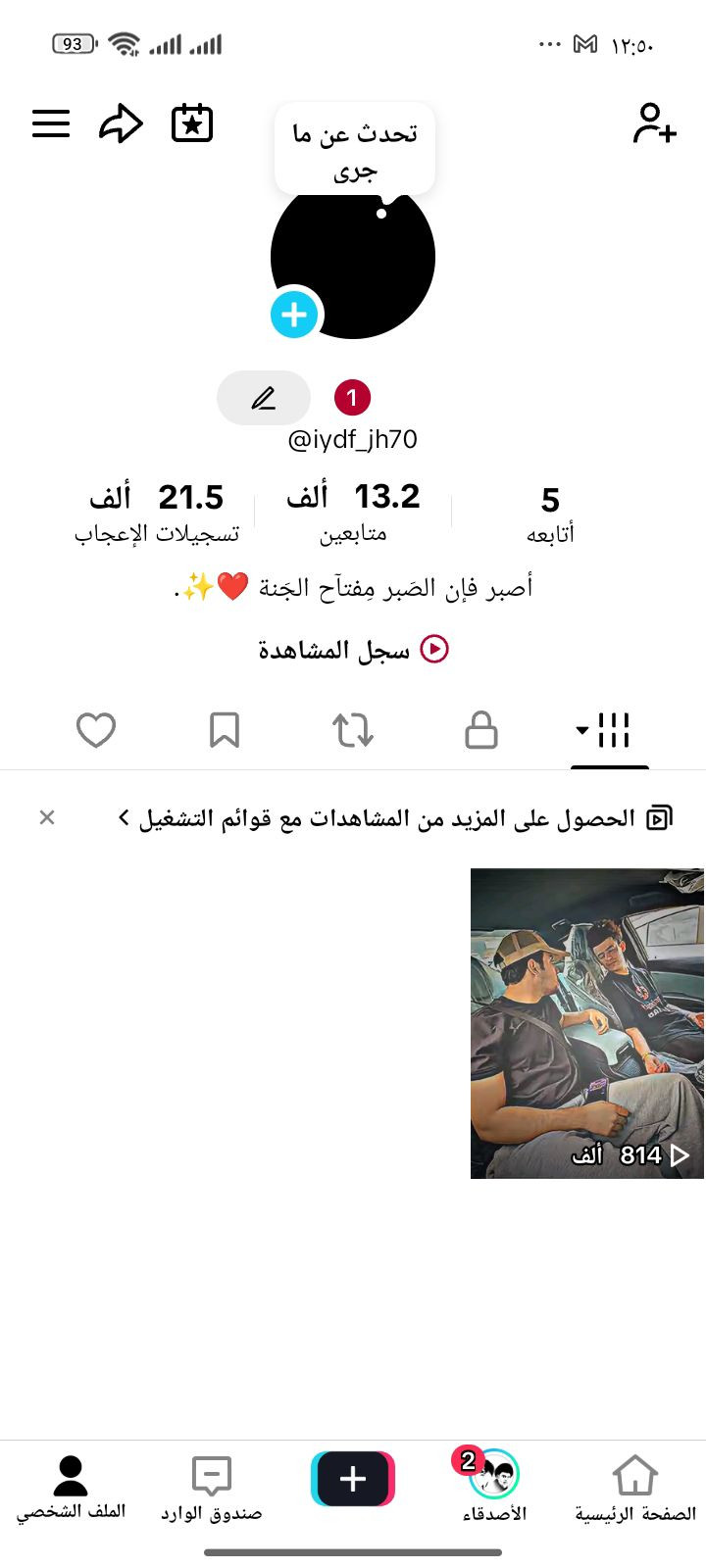Open the watch history link (سجل المشاهدة)
This screenshot has width=706, height=1568.
click(x=353, y=650)
